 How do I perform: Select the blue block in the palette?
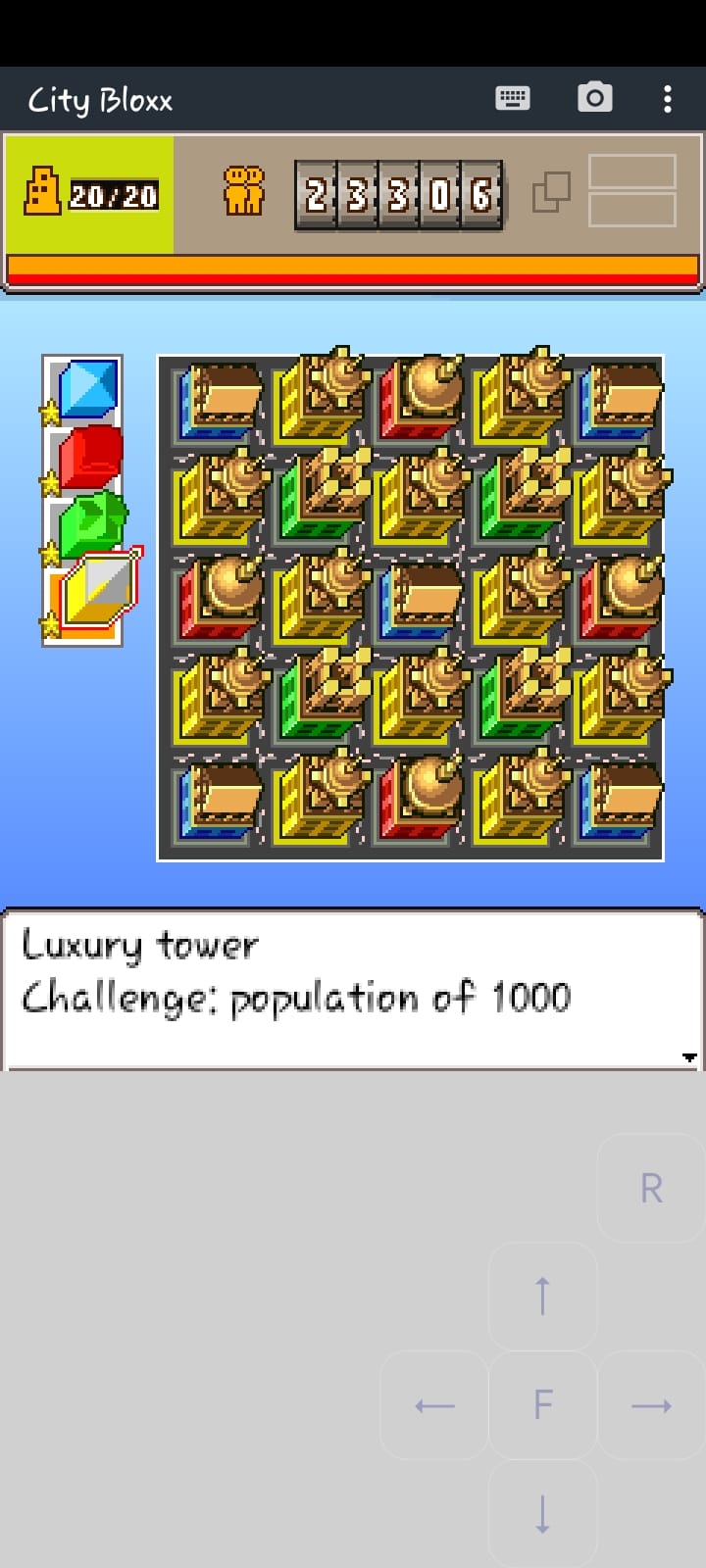(x=88, y=388)
